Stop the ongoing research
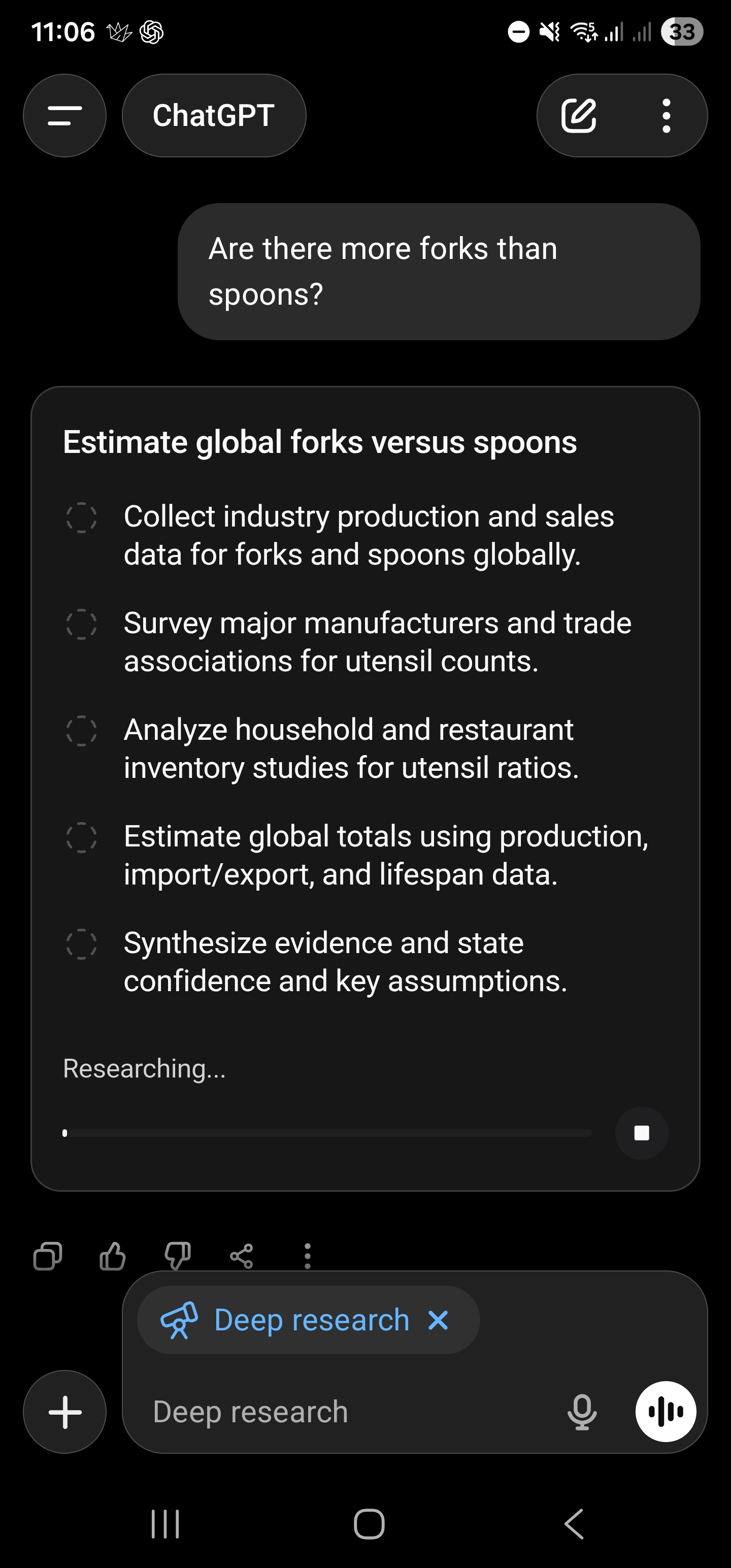This screenshot has height=1568, width=731. point(642,1133)
